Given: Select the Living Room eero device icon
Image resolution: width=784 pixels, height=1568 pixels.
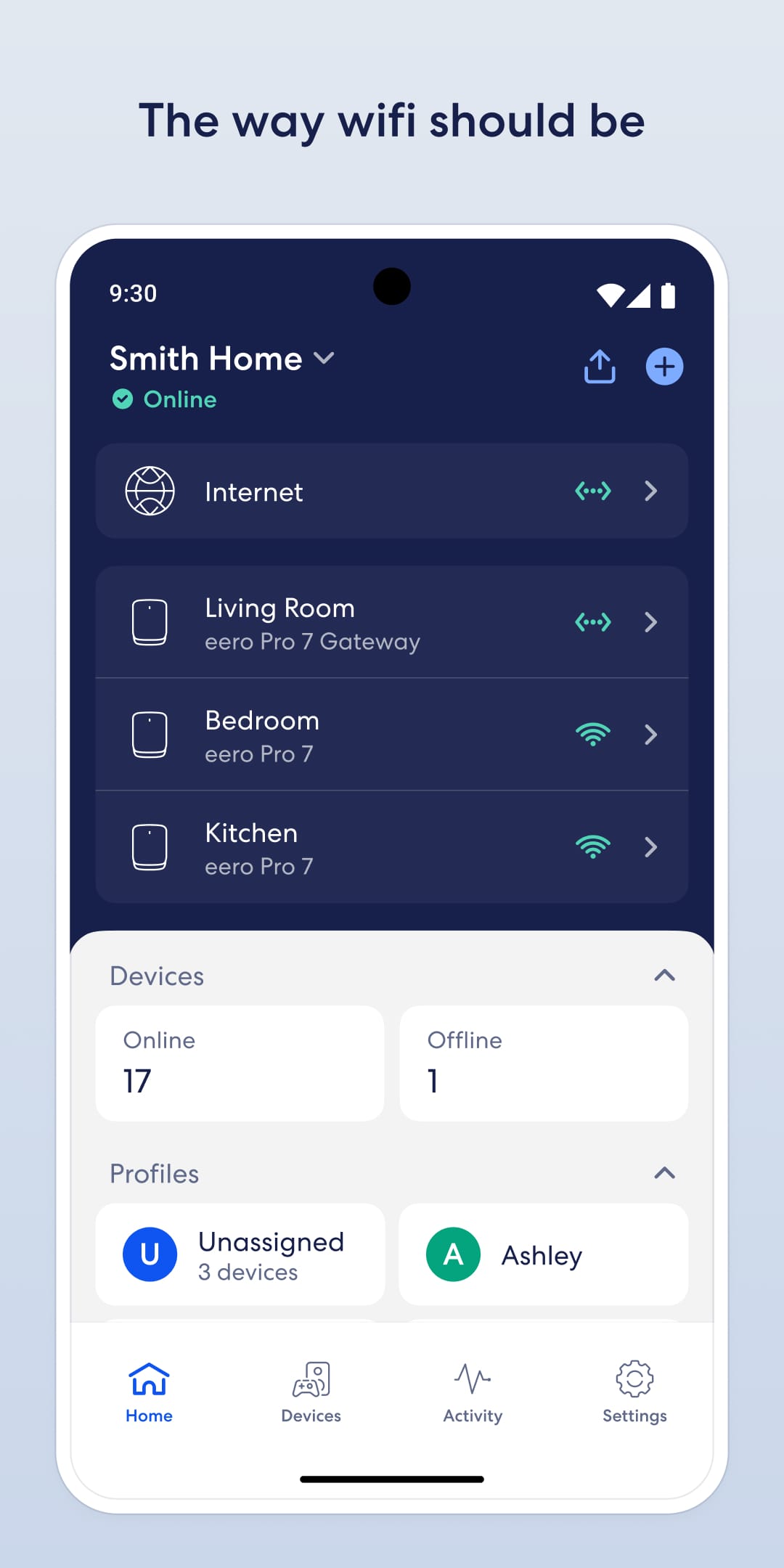Looking at the screenshot, I should click(x=150, y=622).
